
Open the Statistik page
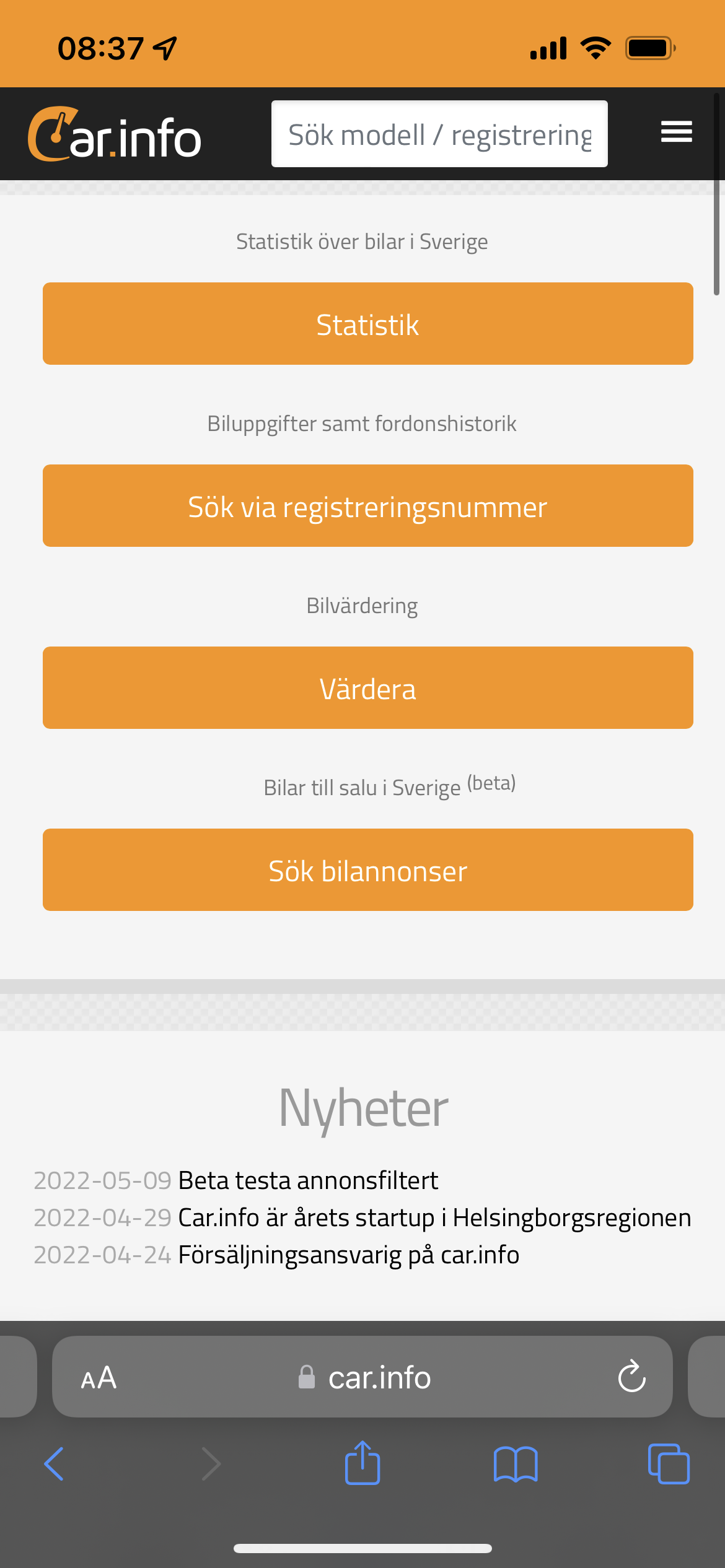[x=367, y=324]
